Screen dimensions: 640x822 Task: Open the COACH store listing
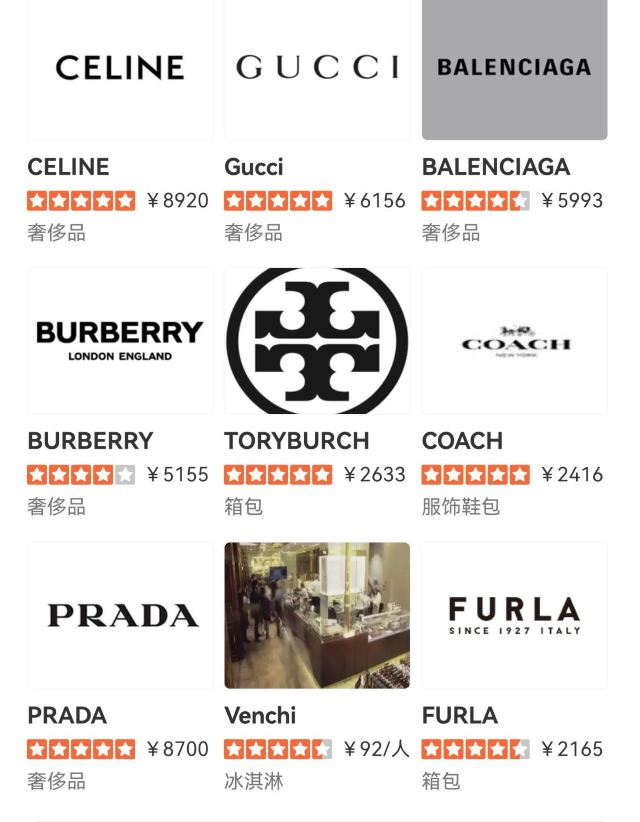point(514,341)
